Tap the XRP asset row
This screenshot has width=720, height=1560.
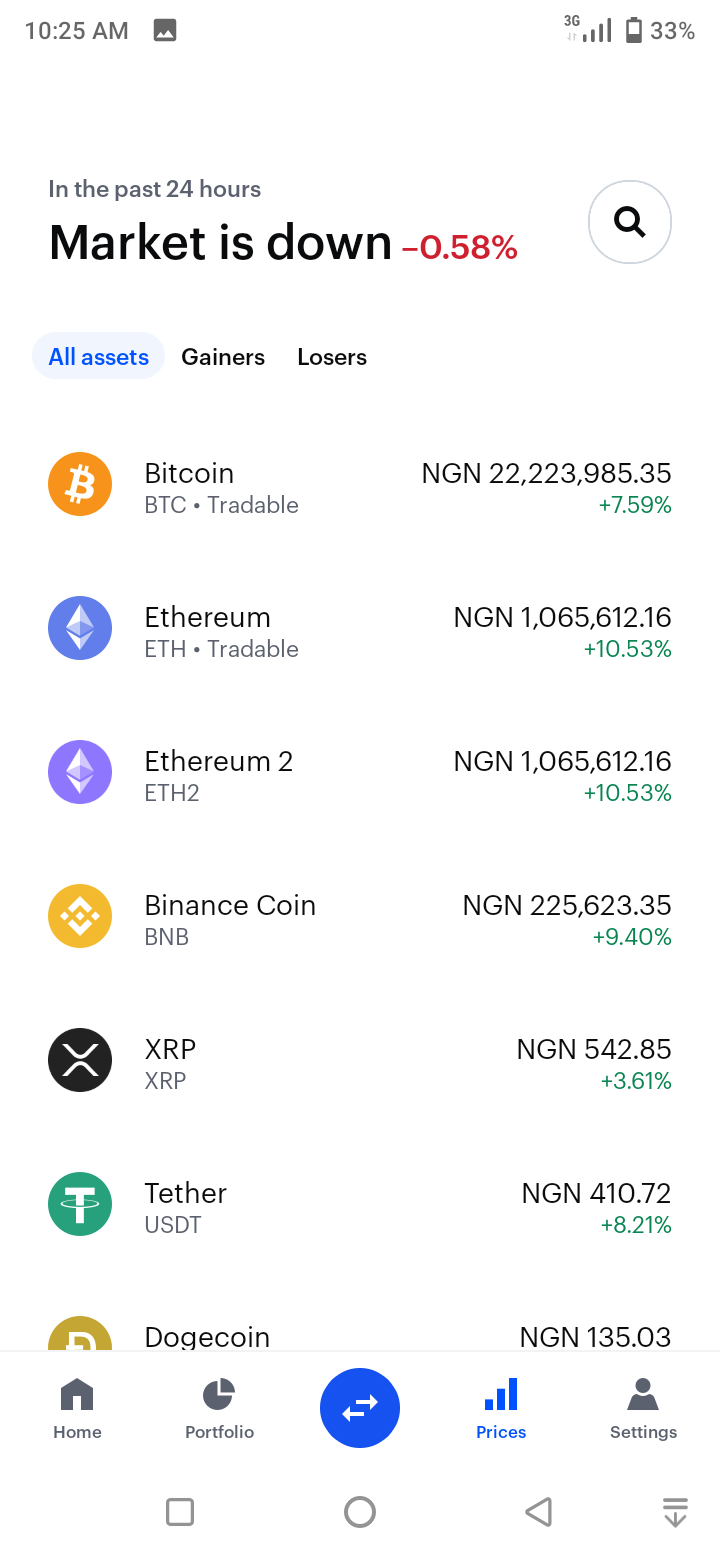click(360, 1064)
